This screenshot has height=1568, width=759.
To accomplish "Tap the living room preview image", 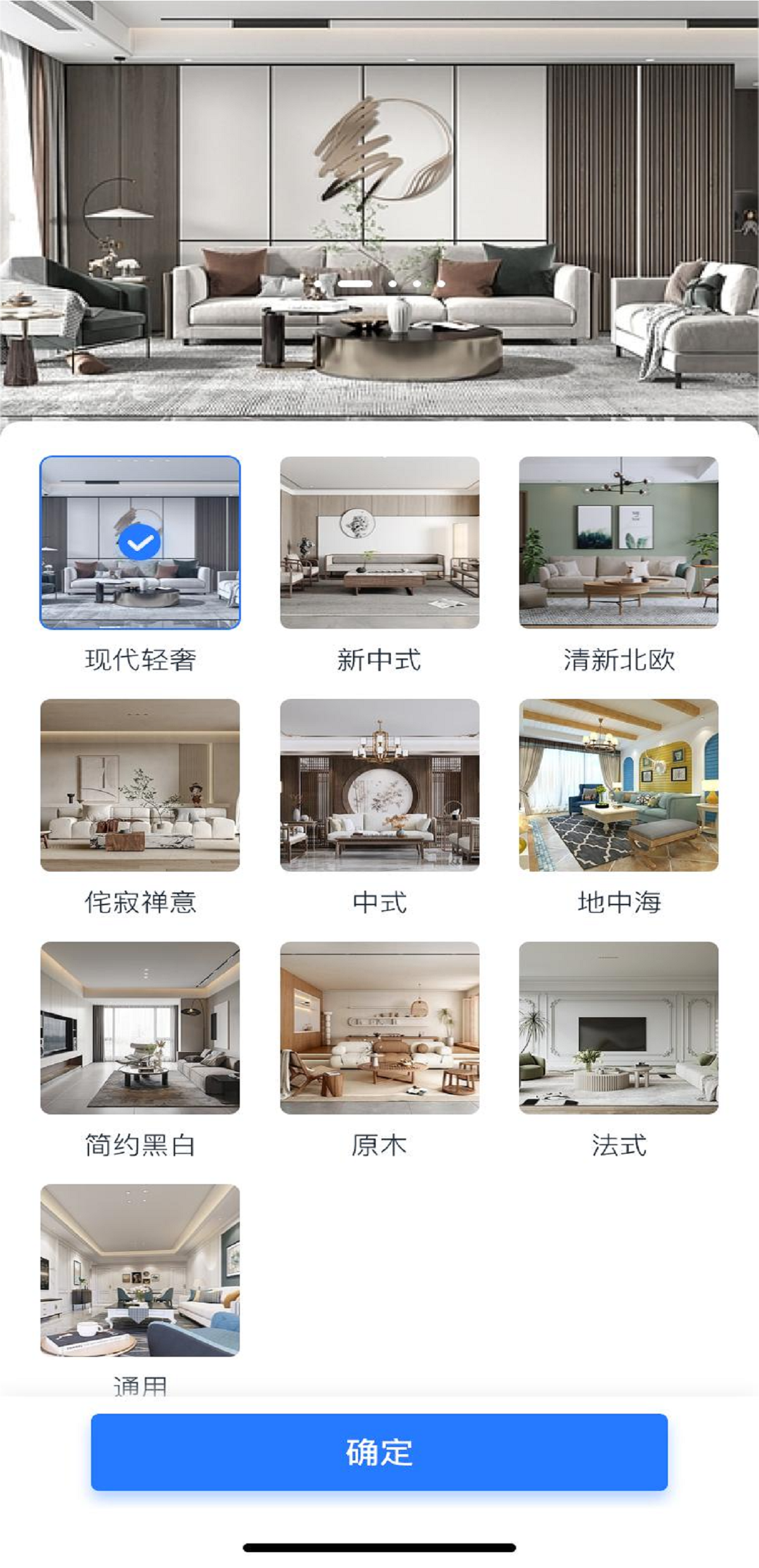I will (x=379, y=190).
